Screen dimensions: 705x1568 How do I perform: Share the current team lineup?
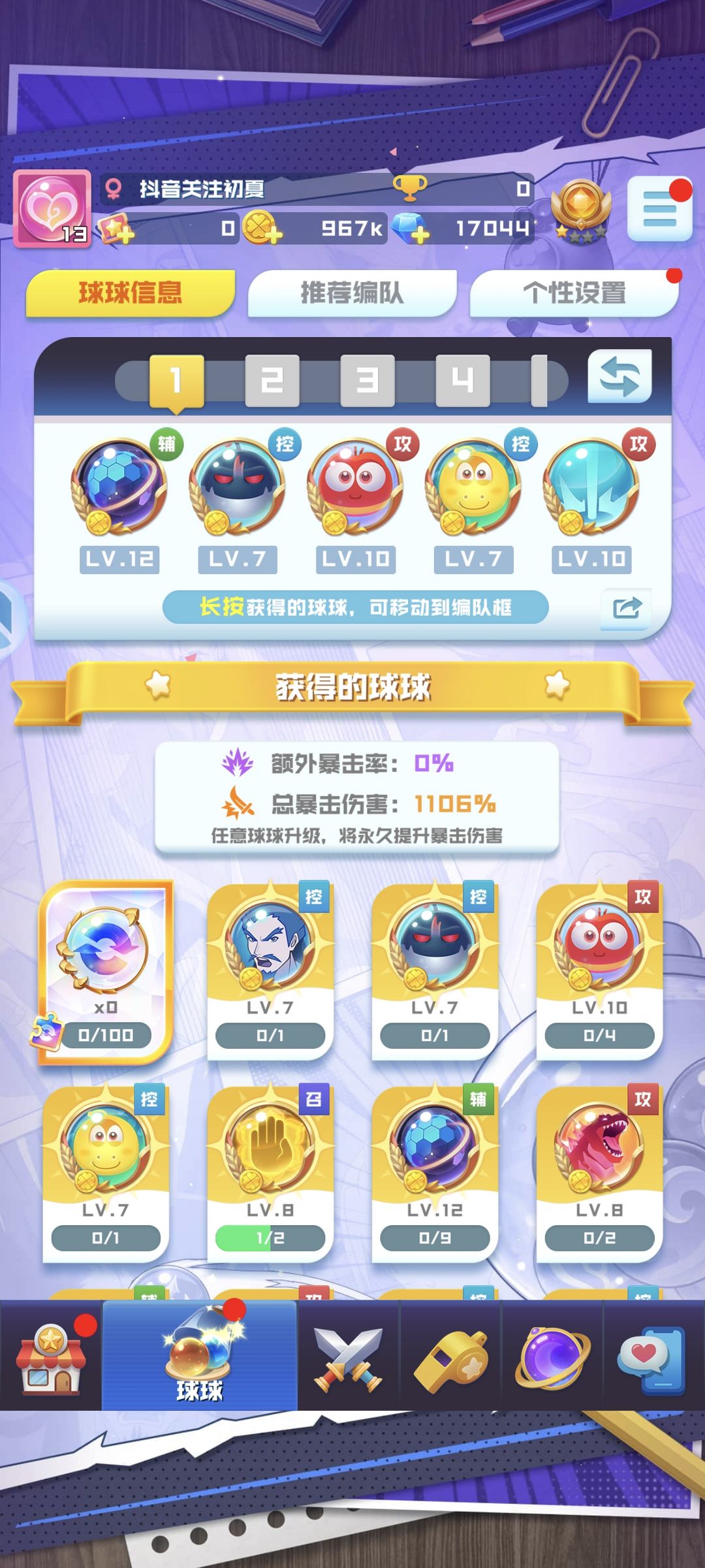point(627,609)
